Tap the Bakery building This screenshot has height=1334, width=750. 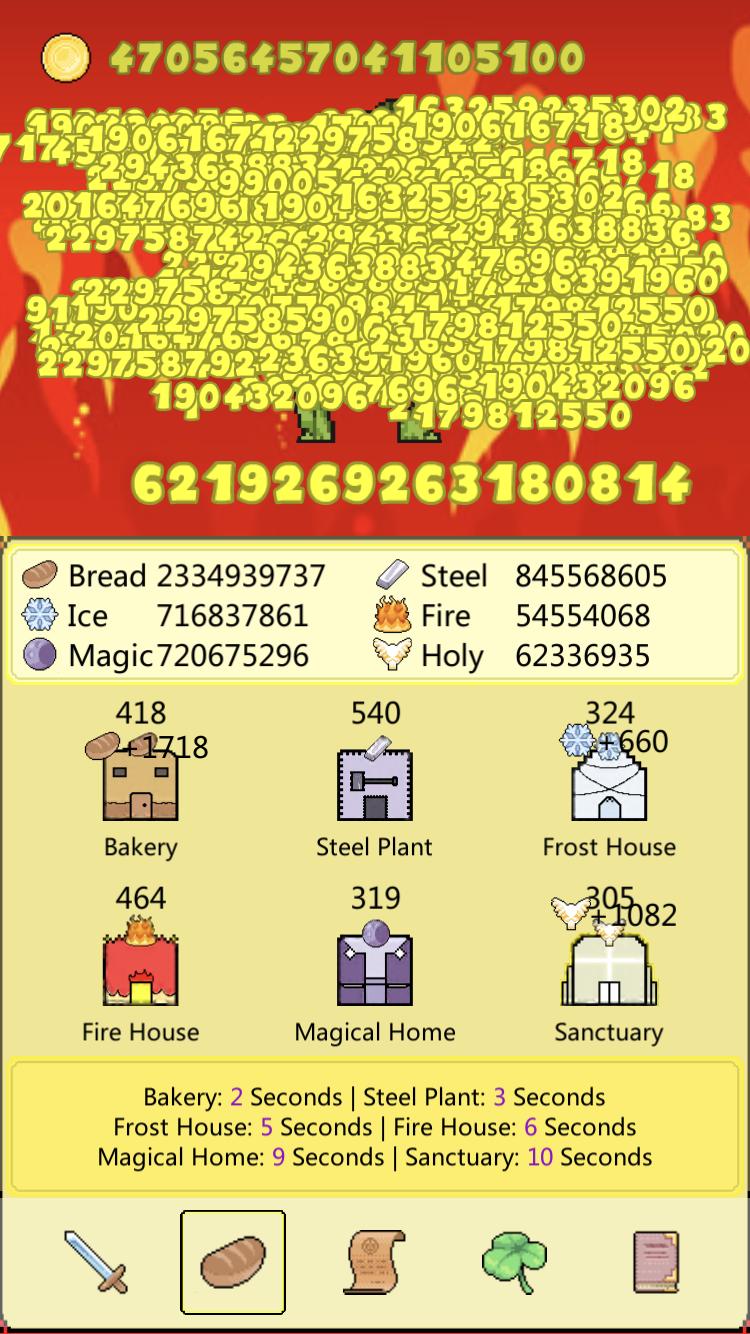140,790
